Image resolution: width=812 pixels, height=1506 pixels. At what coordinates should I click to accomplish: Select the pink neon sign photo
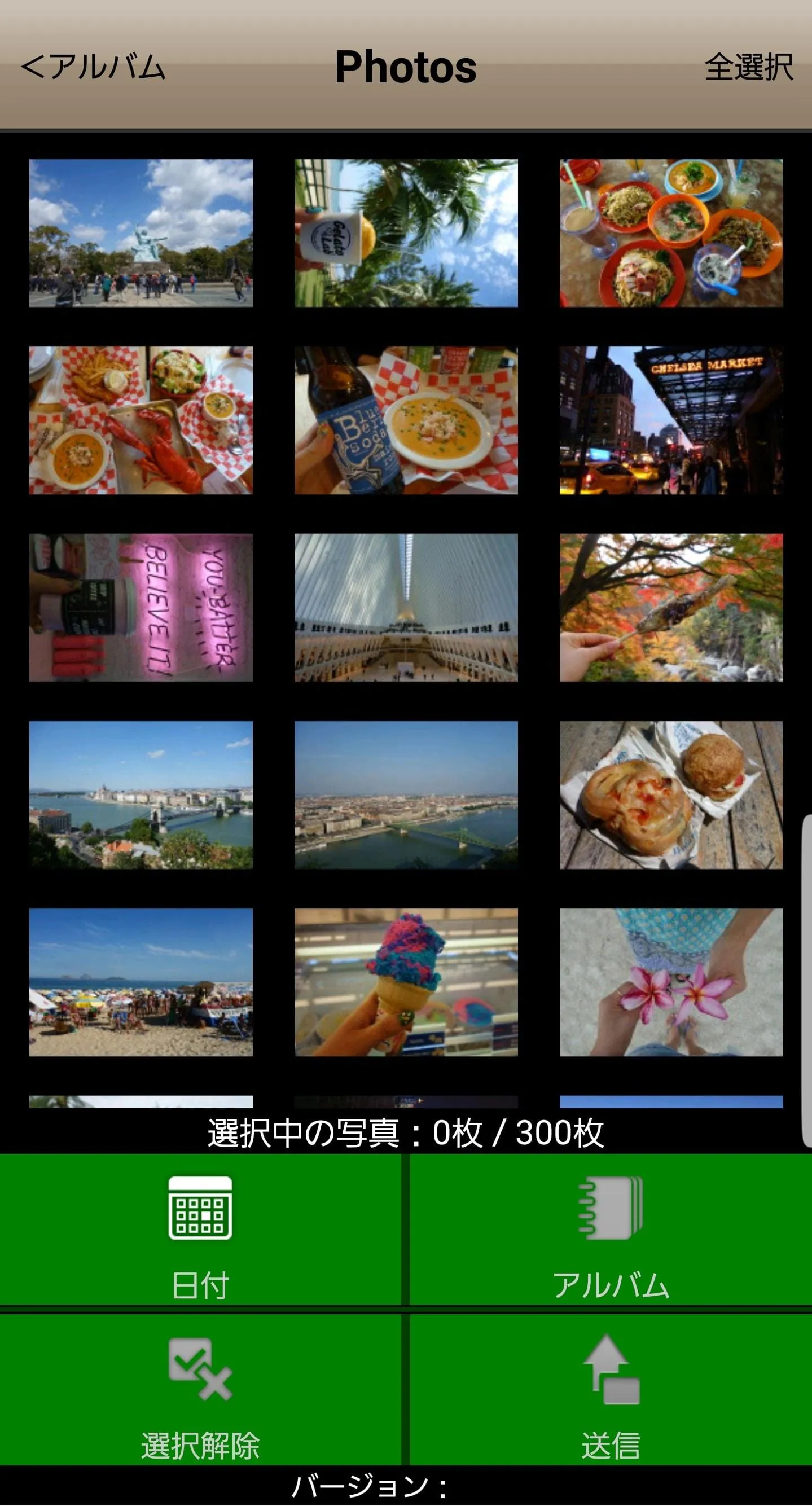141,609
